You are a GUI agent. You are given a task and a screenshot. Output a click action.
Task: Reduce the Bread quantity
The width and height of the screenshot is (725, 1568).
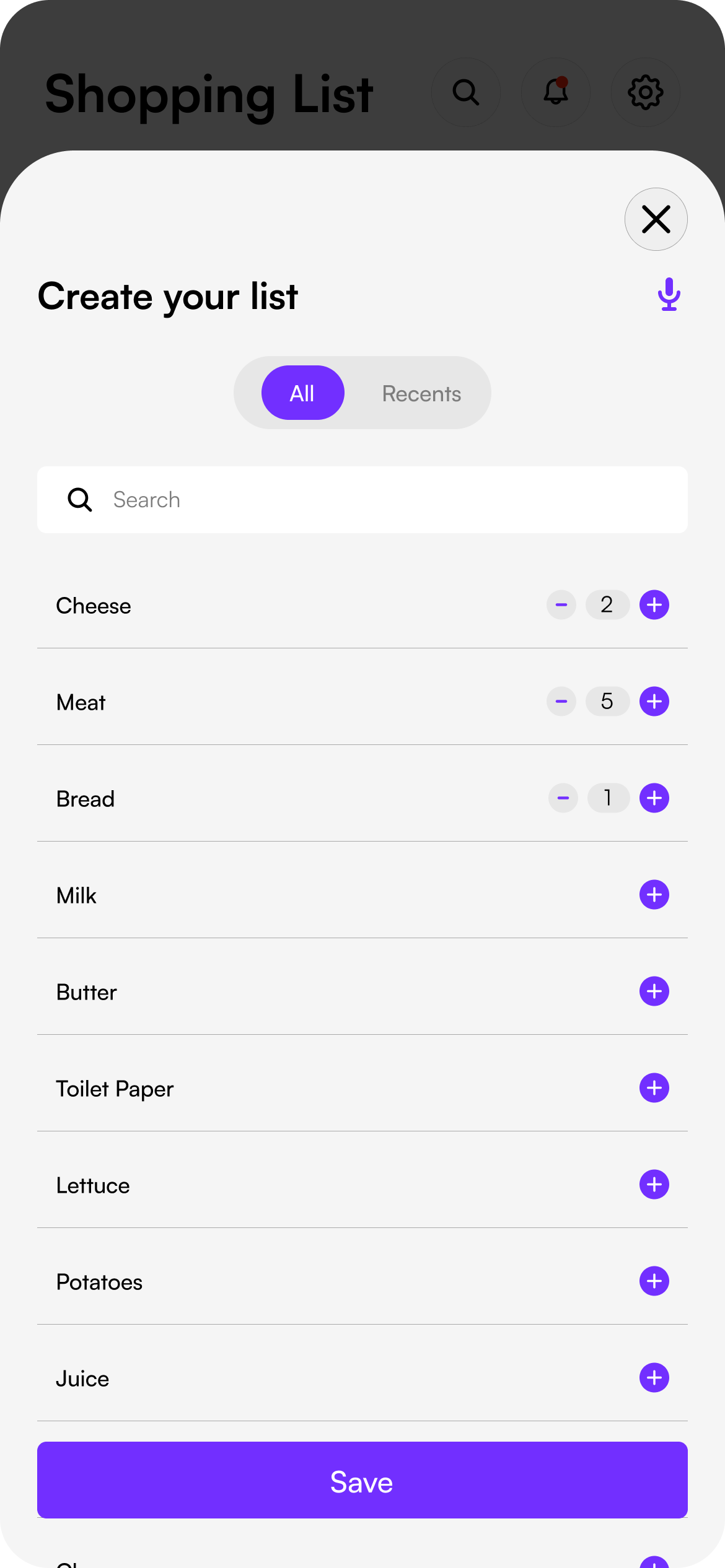tap(563, 798)
